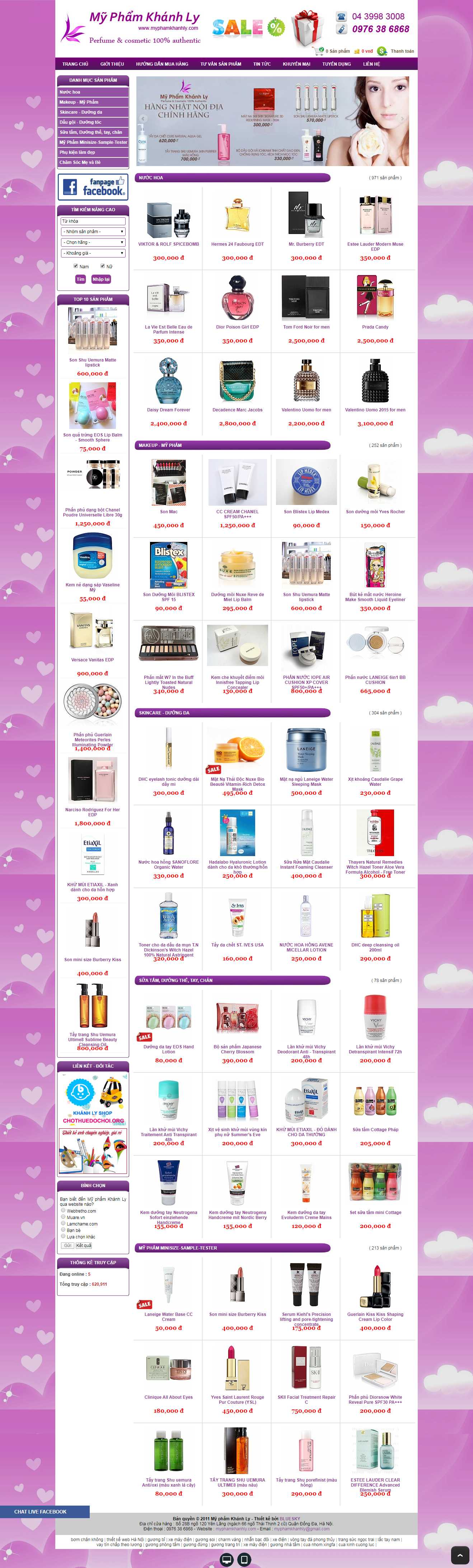Tap the Nhập lại reset button
This screenshot has width=473, height=1568.
pos(101,279)
